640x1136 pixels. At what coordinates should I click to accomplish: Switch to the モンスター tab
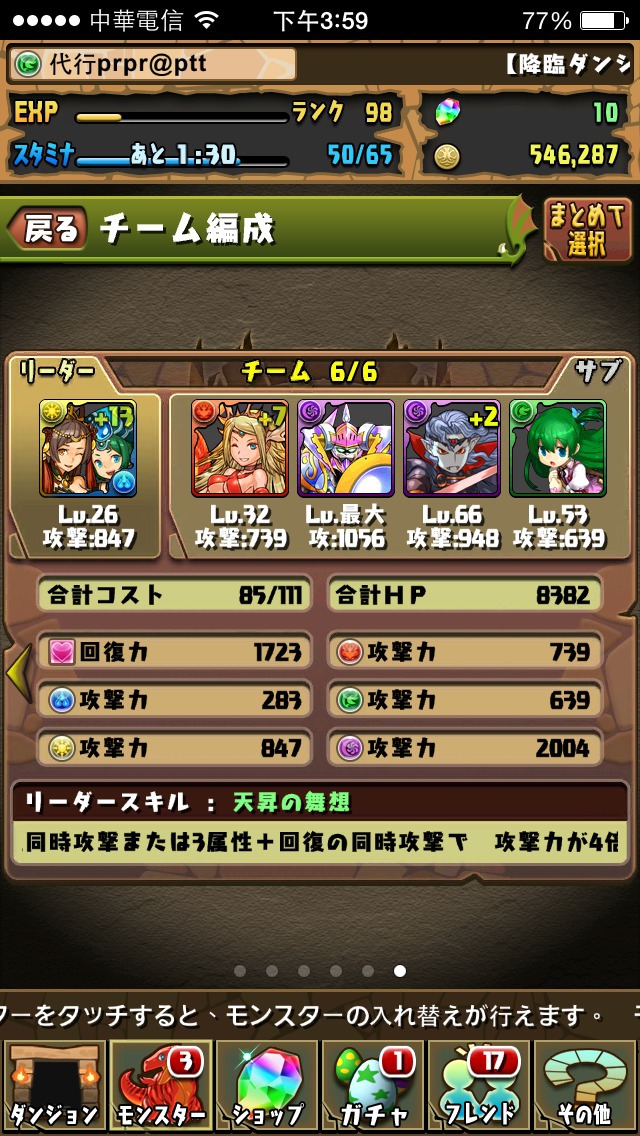tap(159, 1086)
